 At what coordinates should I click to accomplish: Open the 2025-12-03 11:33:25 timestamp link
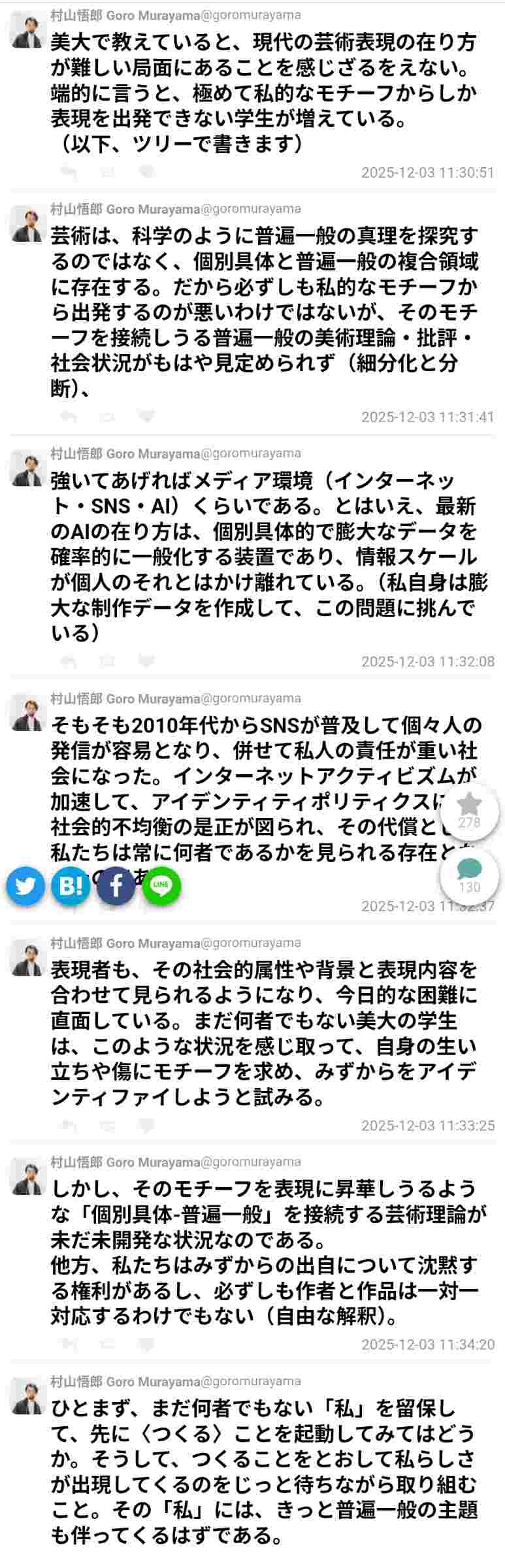(x=428, y=1125)
